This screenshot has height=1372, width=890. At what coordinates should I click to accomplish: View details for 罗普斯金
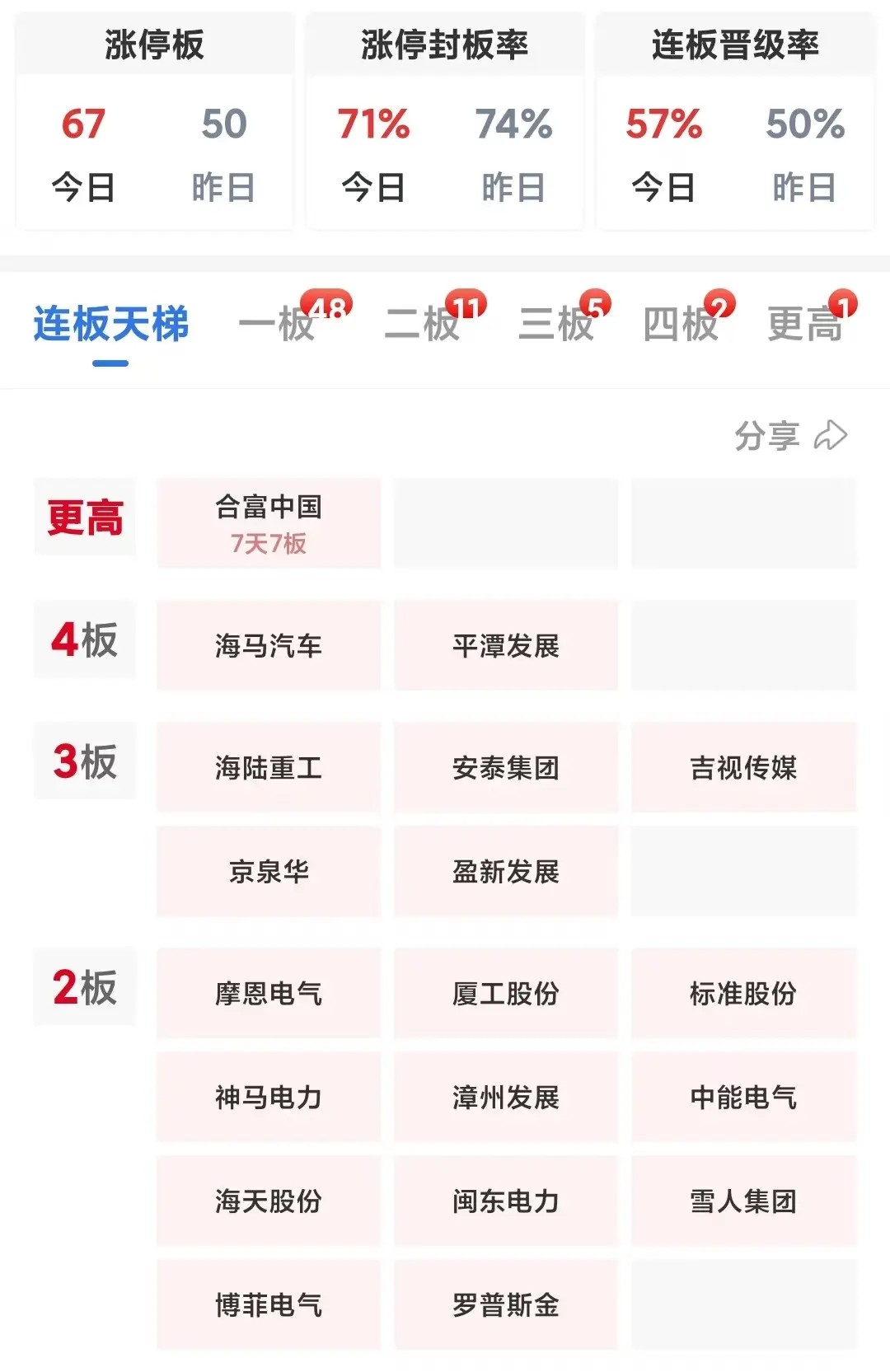(x=506, y=1304)
